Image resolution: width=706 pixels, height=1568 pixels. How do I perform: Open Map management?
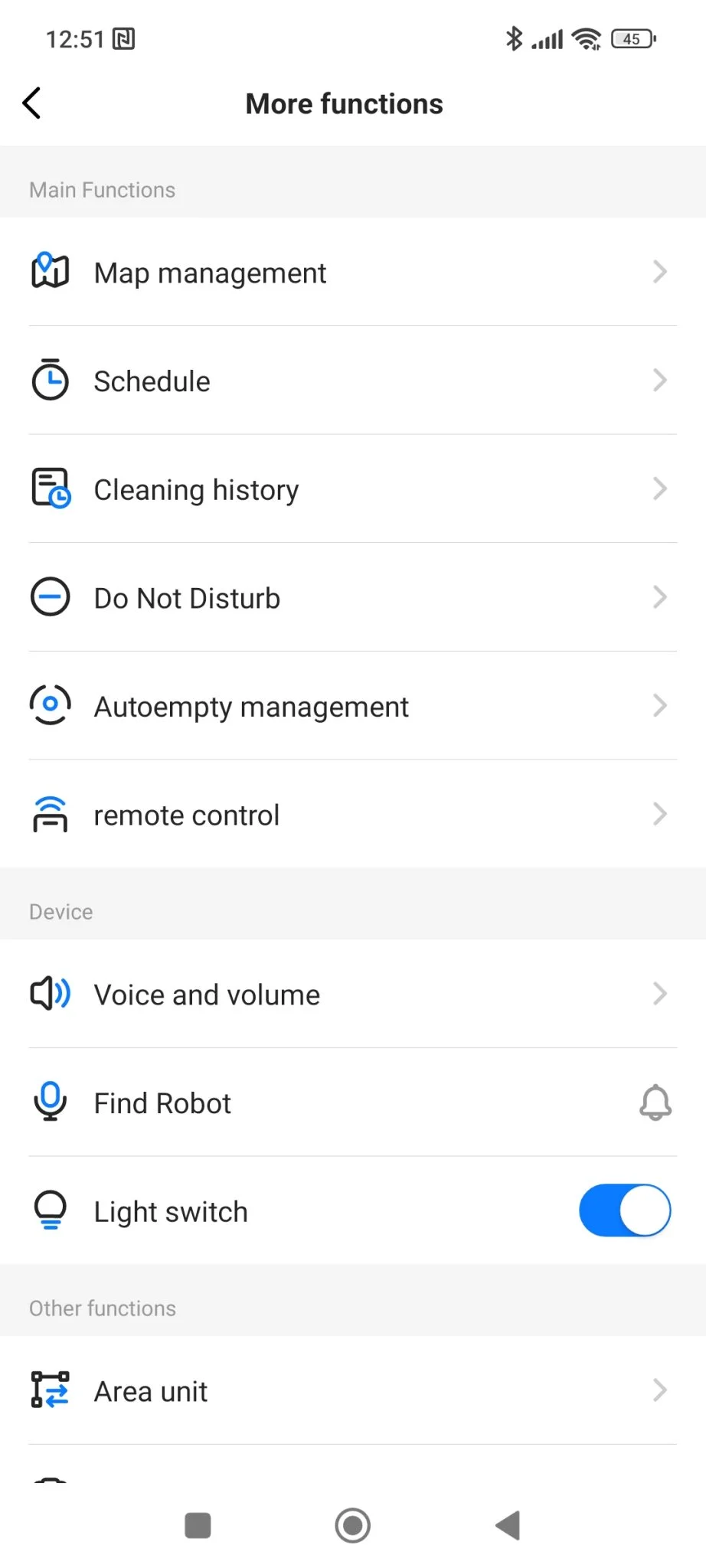point(352,273)
